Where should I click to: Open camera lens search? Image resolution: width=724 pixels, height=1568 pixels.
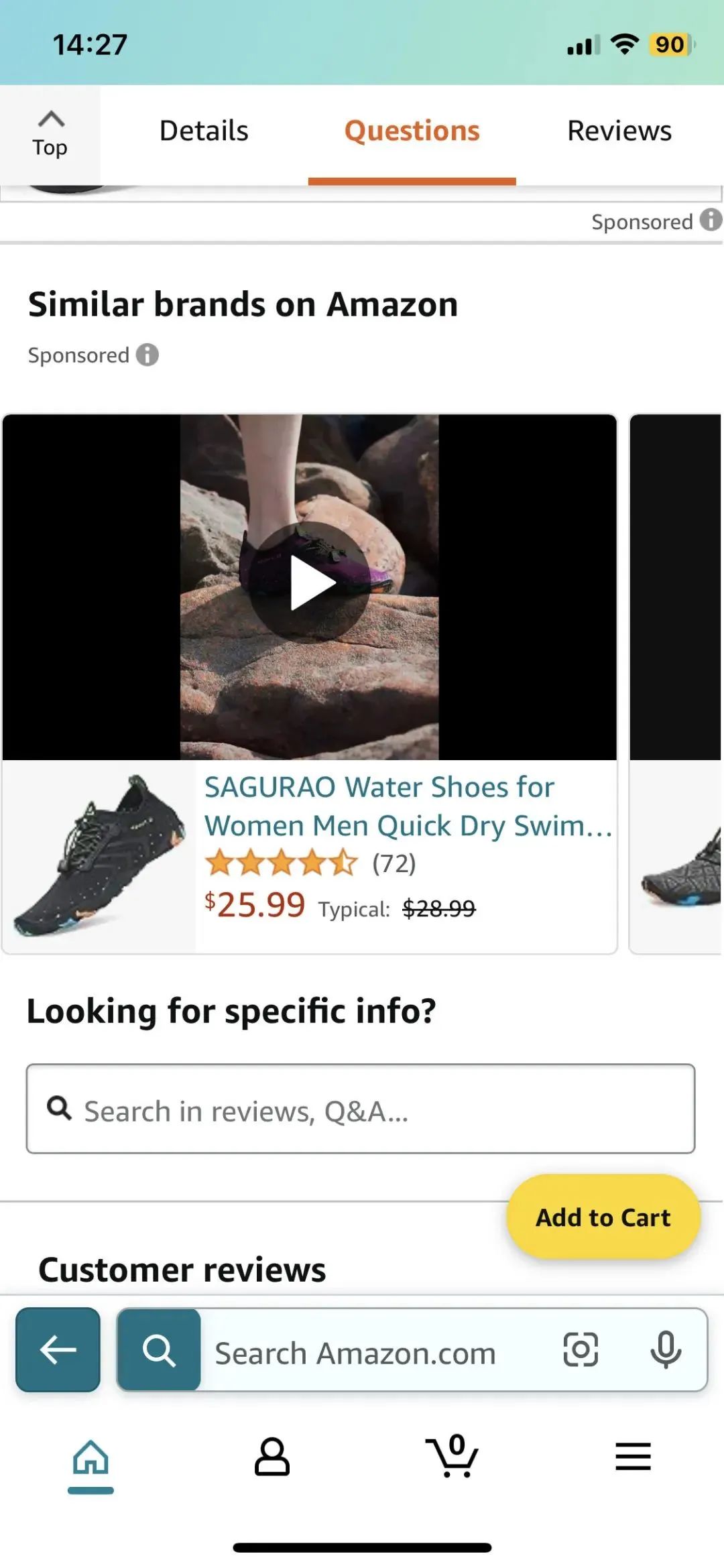click(x=581, y=1349)
